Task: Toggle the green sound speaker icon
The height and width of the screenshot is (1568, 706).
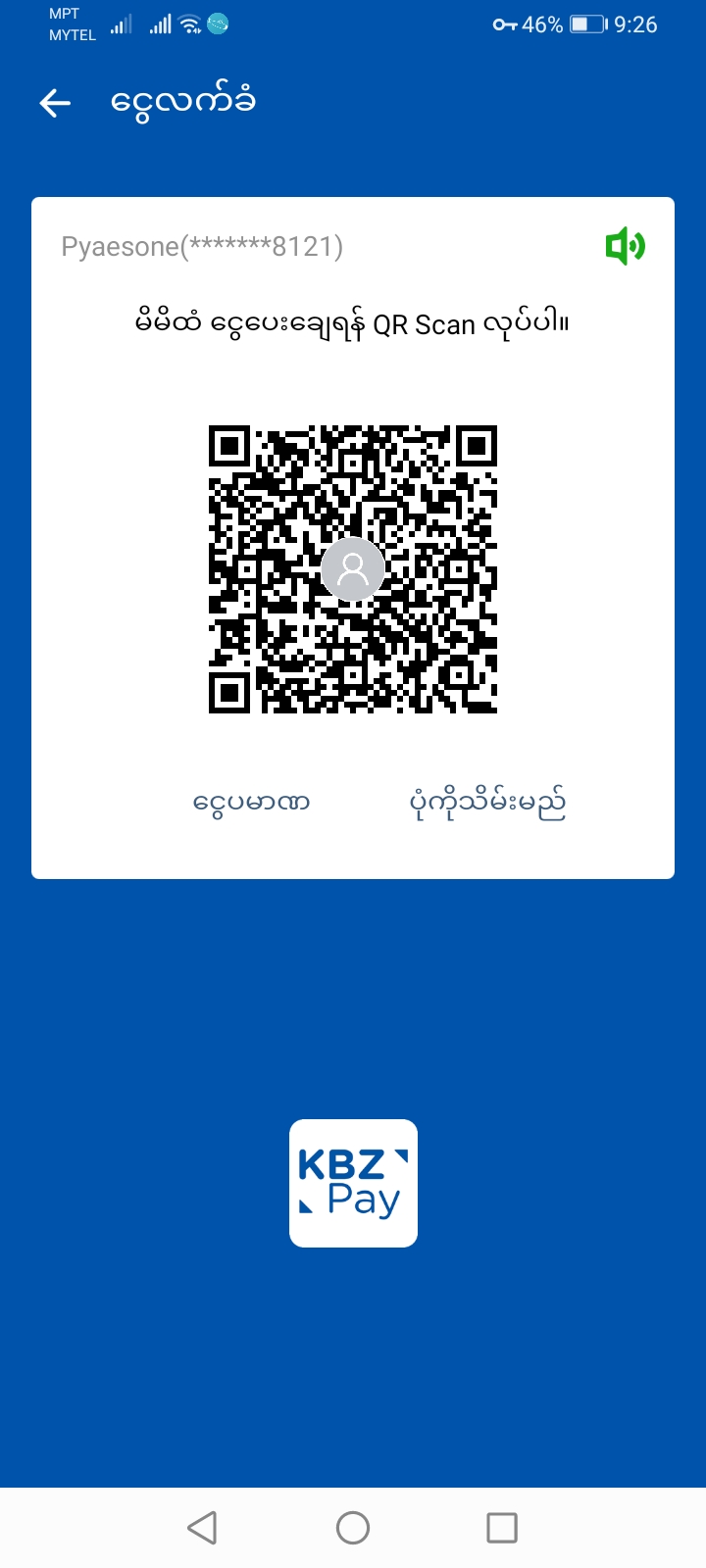Action: (x=625, y=246)
